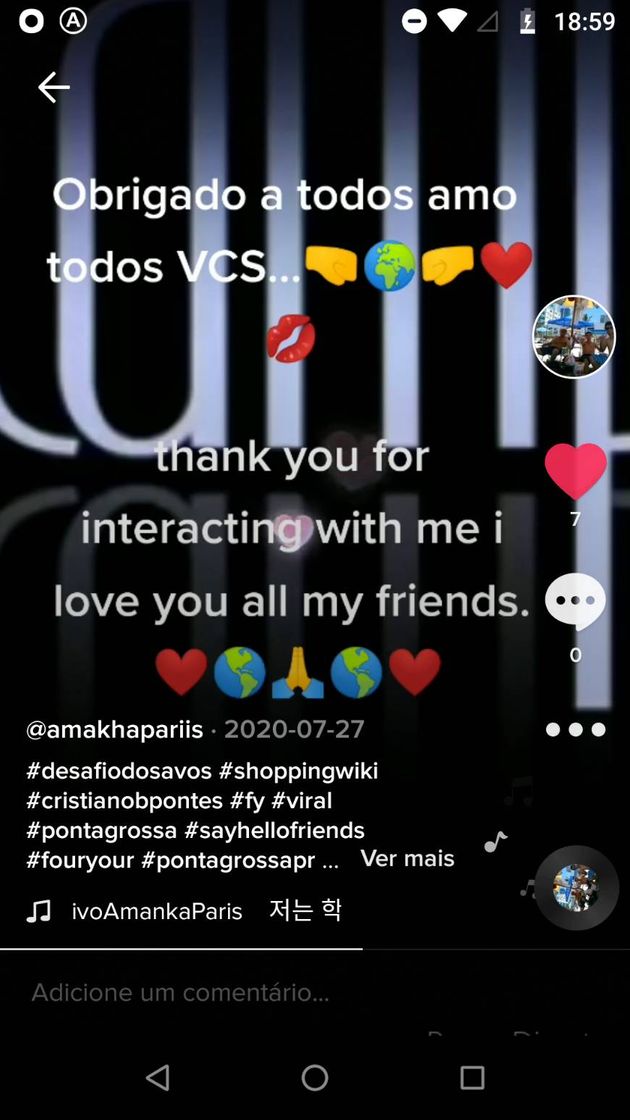Image resolution: width=630 pixels, height=1120 pixels.
Task: Tap the Adicione um comentário field
Action: pos(315,993)
